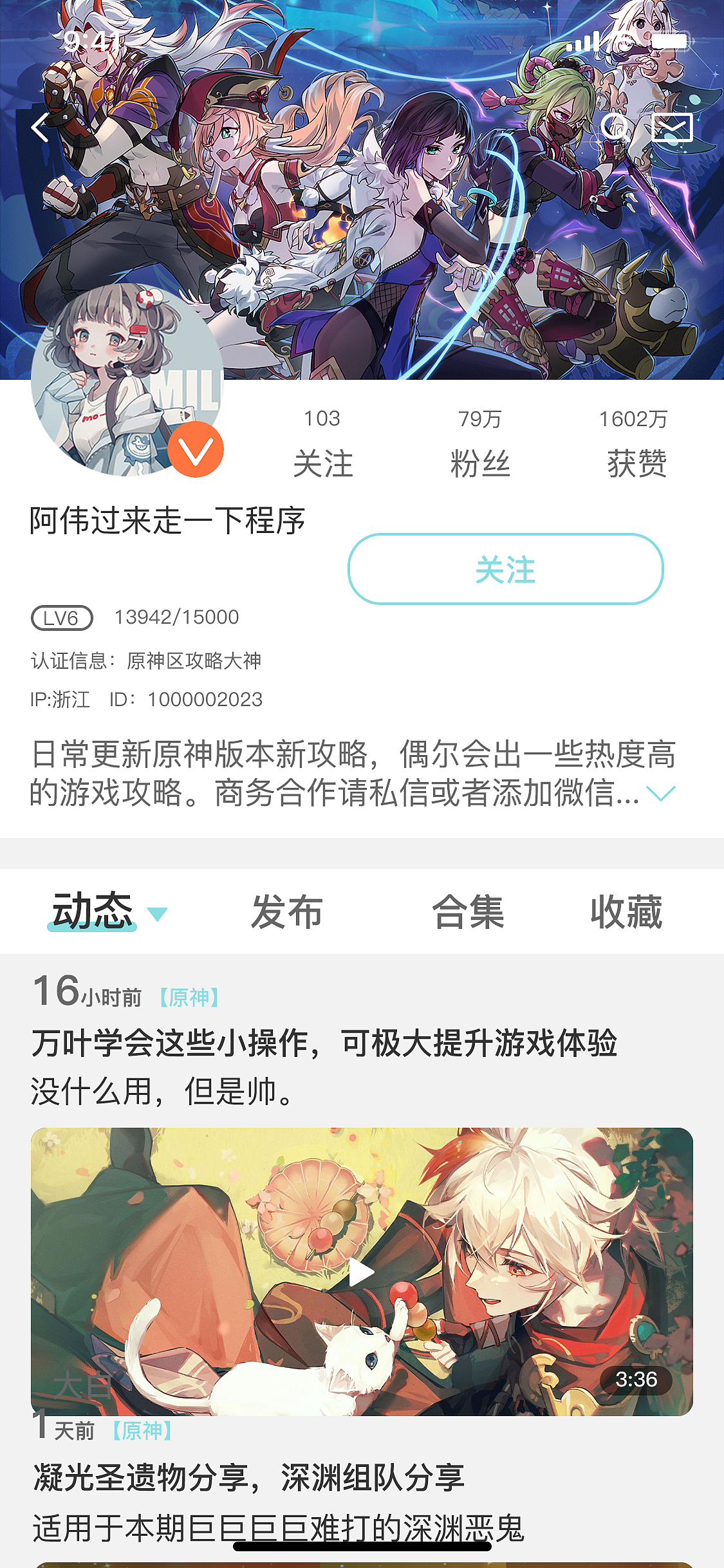724x1568 pixels.
Task: Open the search icon
Action: (616, 128)
